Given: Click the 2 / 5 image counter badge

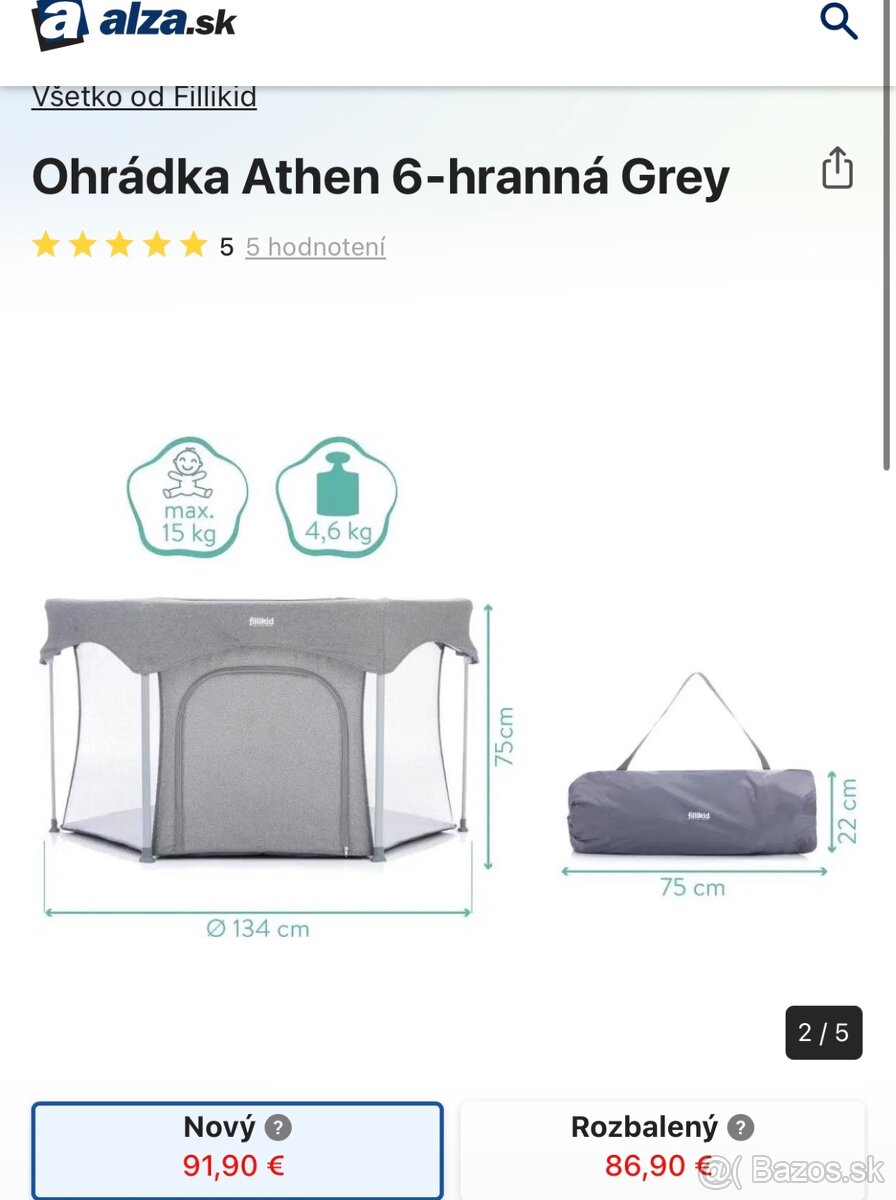Looking at the screenshot, I should coord(823,1033).
